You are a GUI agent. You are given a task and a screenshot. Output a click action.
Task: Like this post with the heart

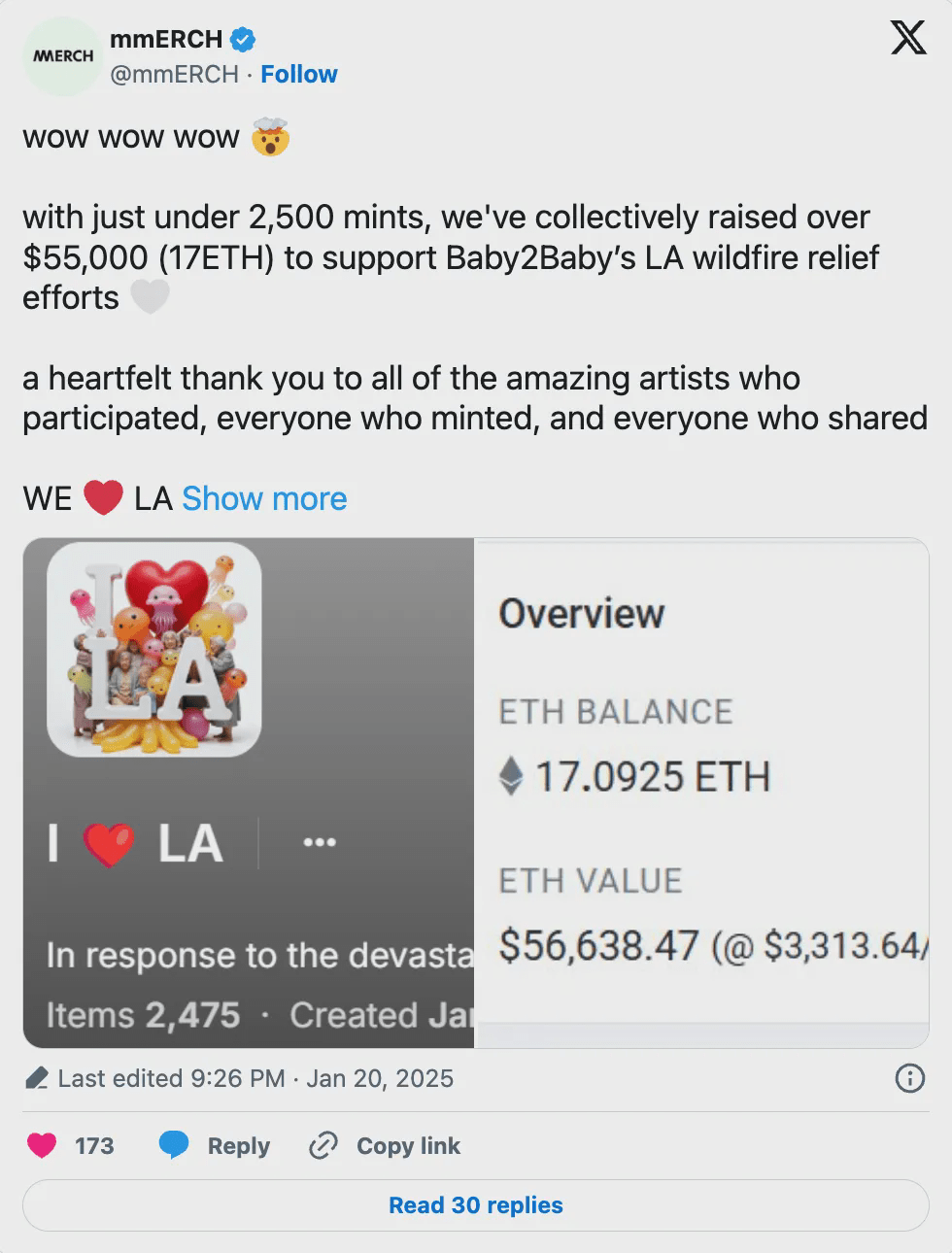tap(43, 1146)
